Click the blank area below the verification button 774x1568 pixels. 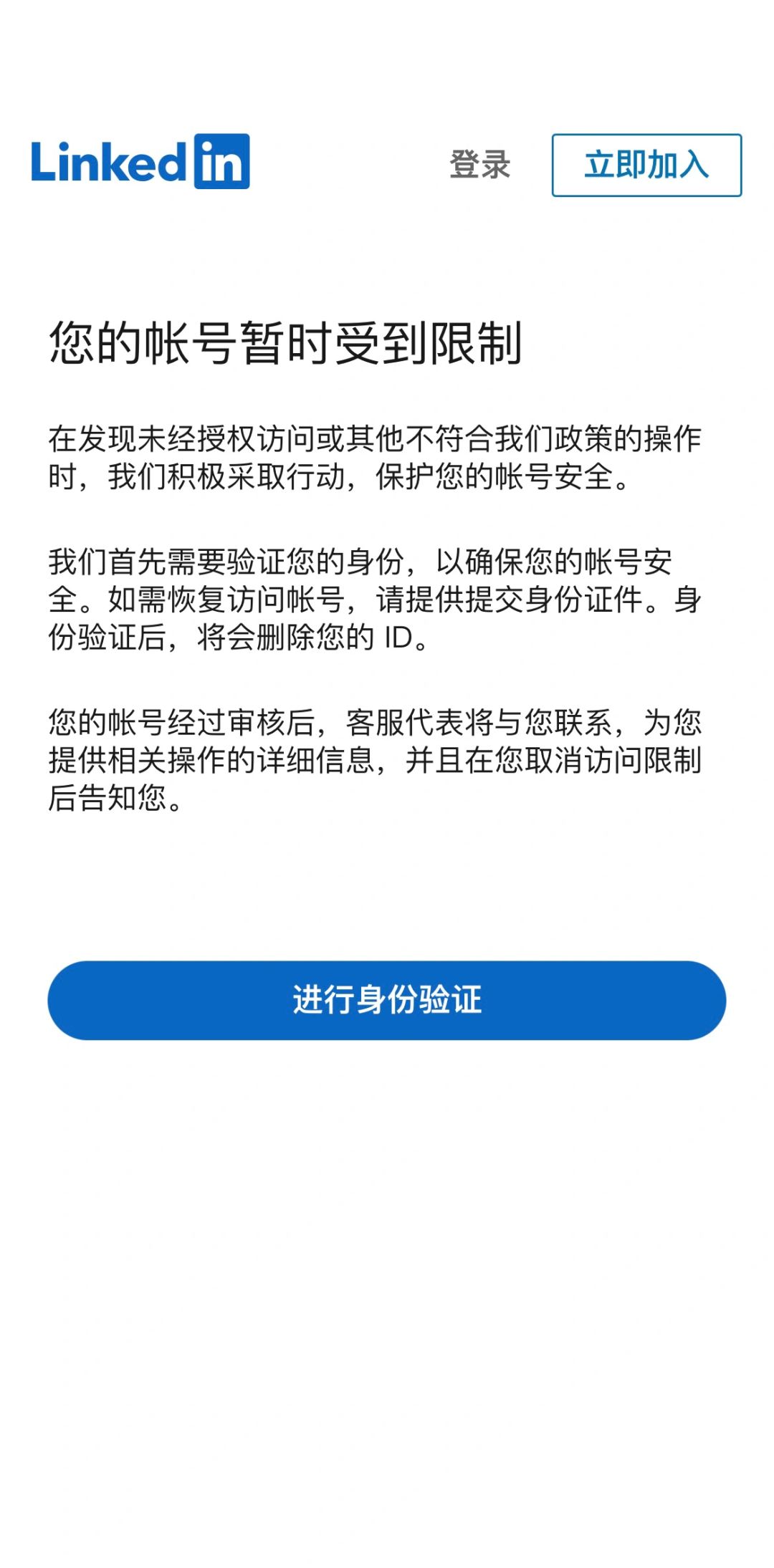(x=387, y=1218)
